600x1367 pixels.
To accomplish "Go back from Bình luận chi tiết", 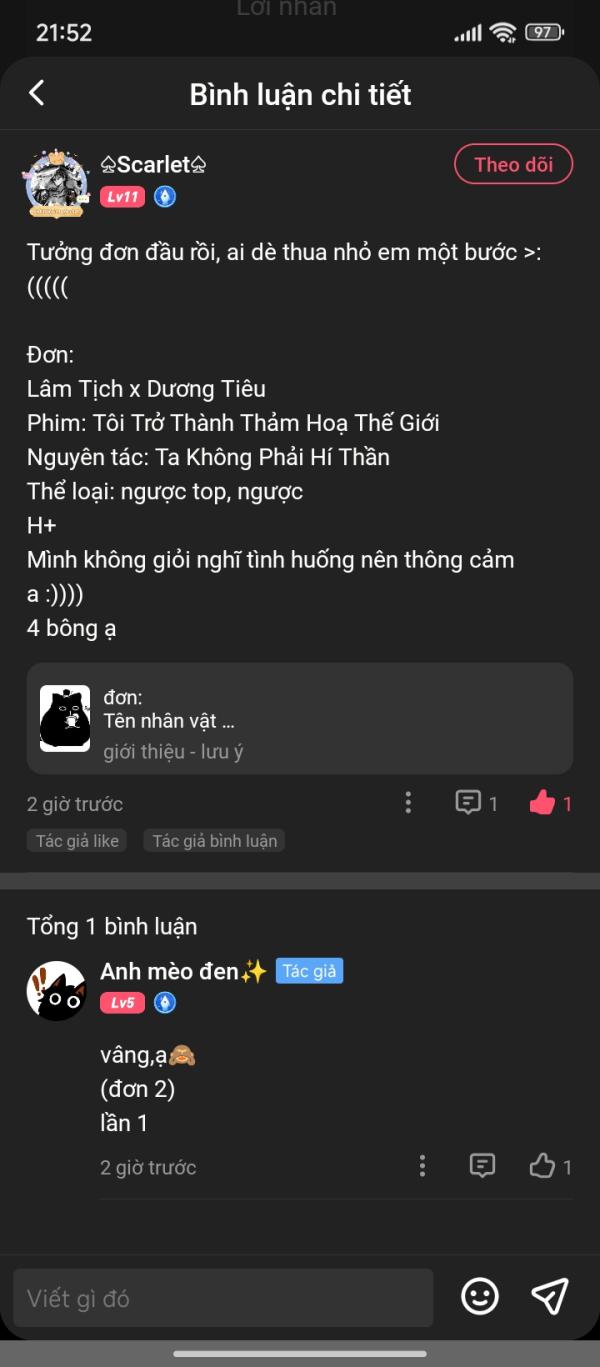I will click(x=37, y=93).
